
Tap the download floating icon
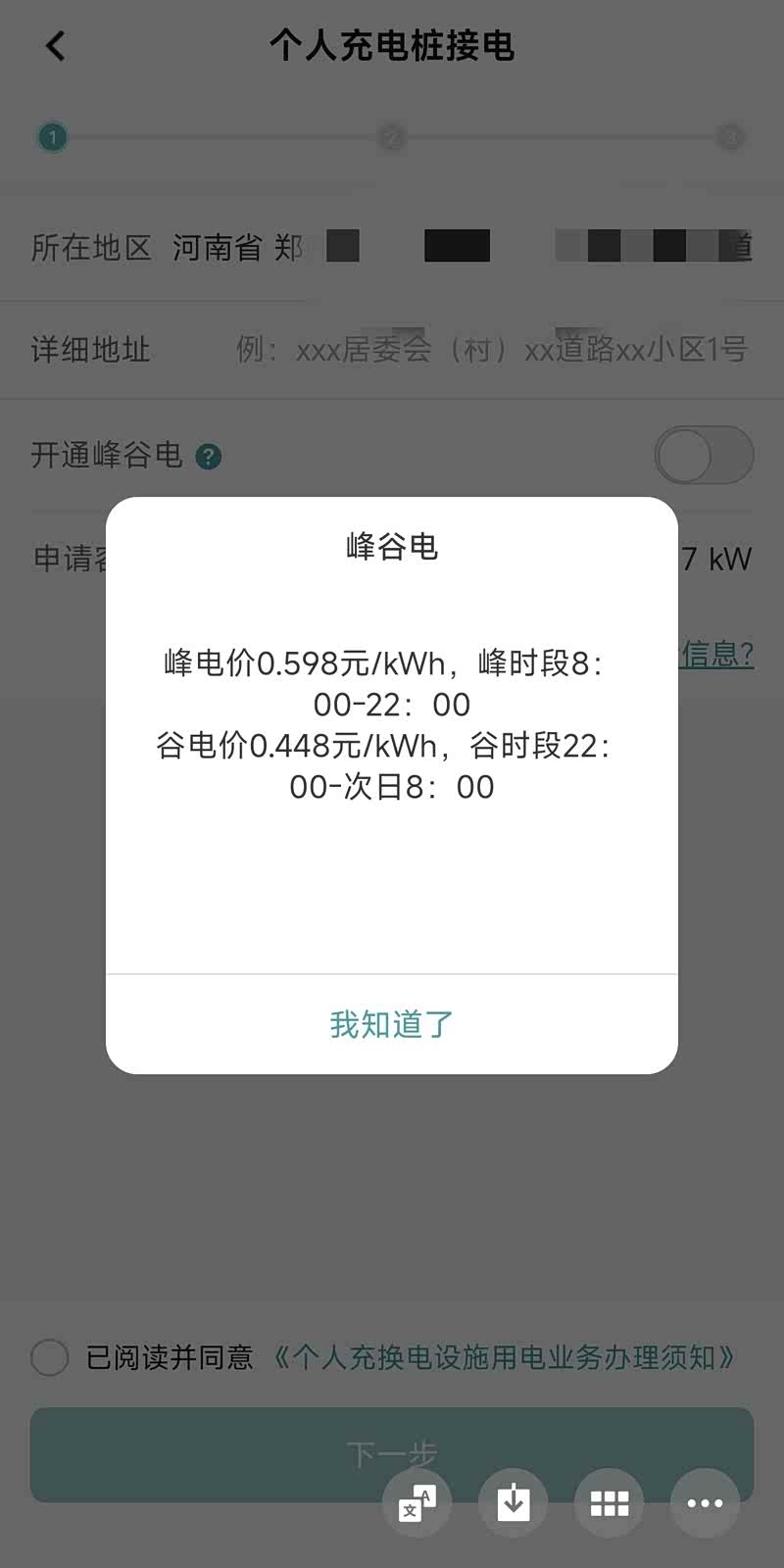(x=513, y=1502)
